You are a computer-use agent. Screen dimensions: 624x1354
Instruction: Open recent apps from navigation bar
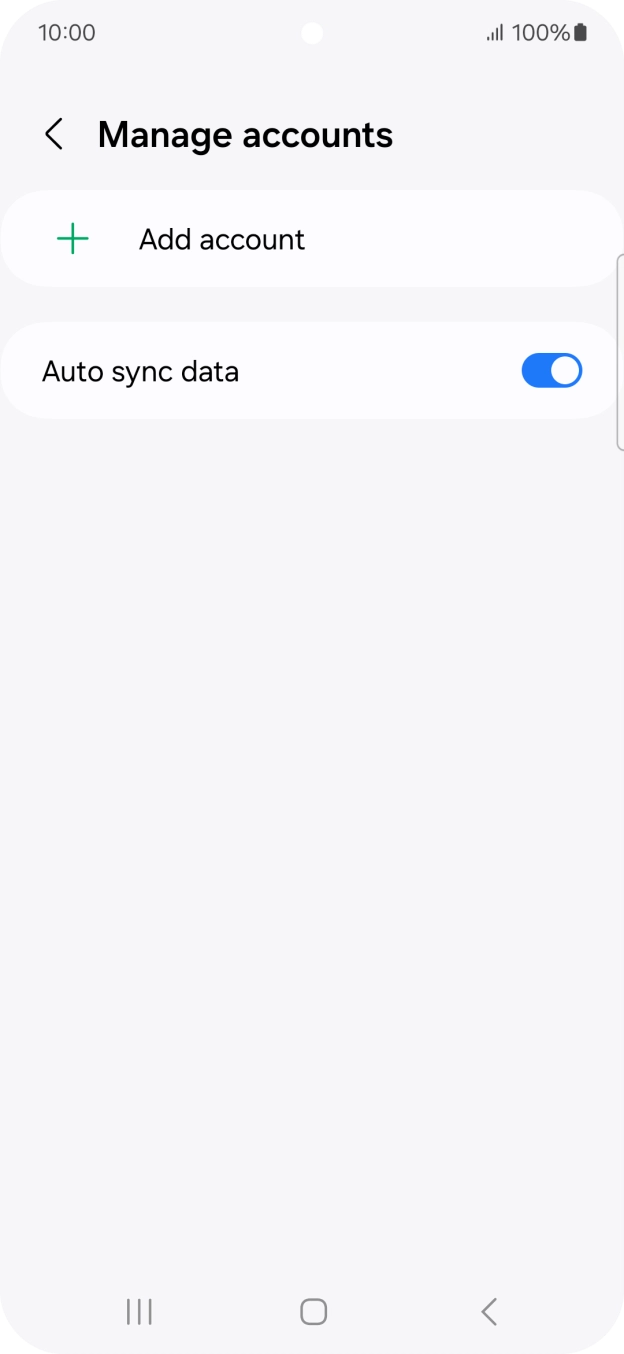point(139,1311)
